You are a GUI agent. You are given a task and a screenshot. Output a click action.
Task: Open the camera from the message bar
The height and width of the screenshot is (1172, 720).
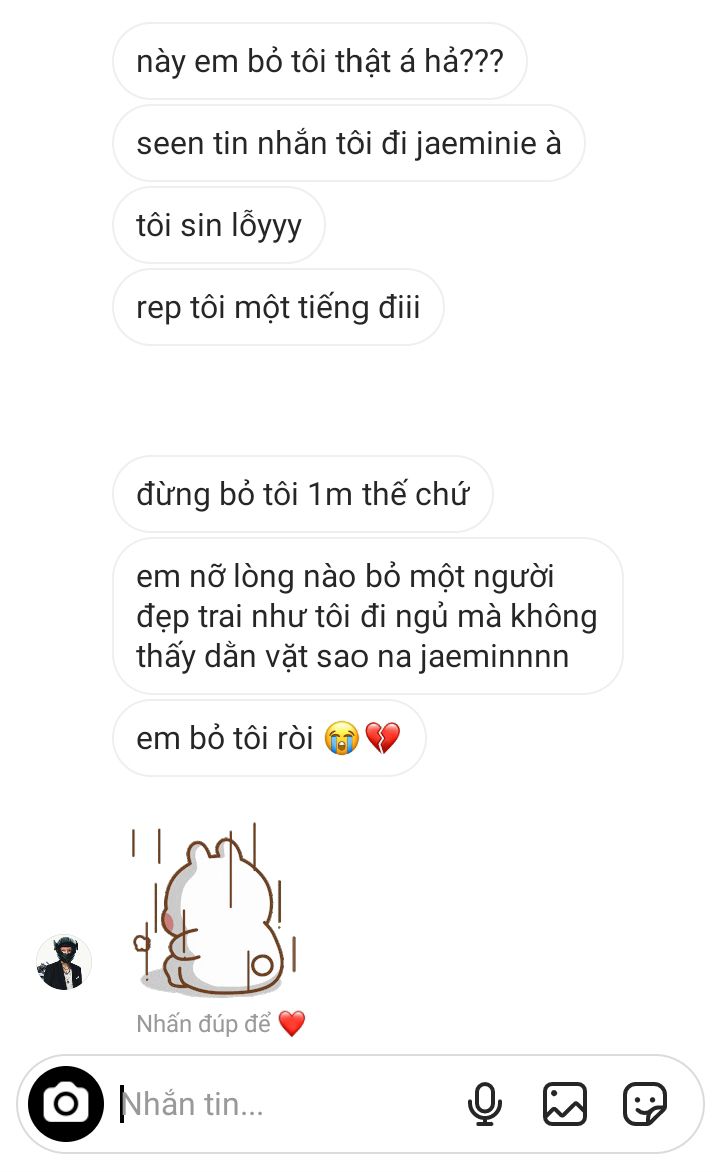click(x=65, y=1104)
